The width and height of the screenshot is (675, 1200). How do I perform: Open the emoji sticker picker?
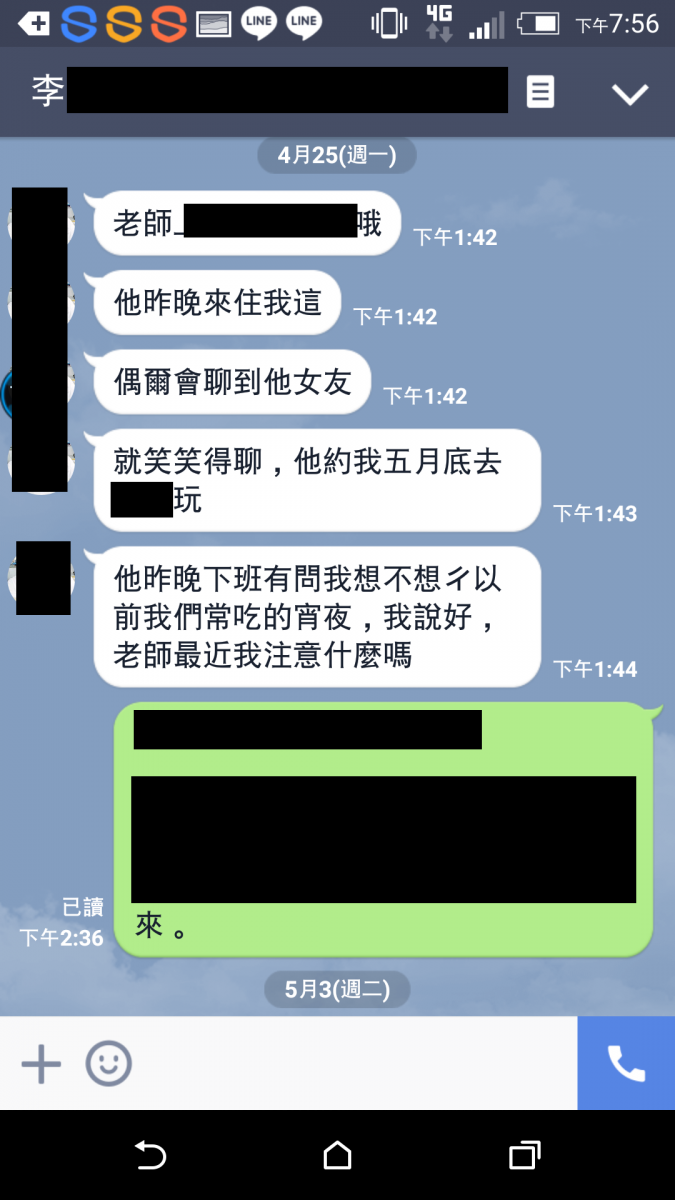[x=108, y=1064]
